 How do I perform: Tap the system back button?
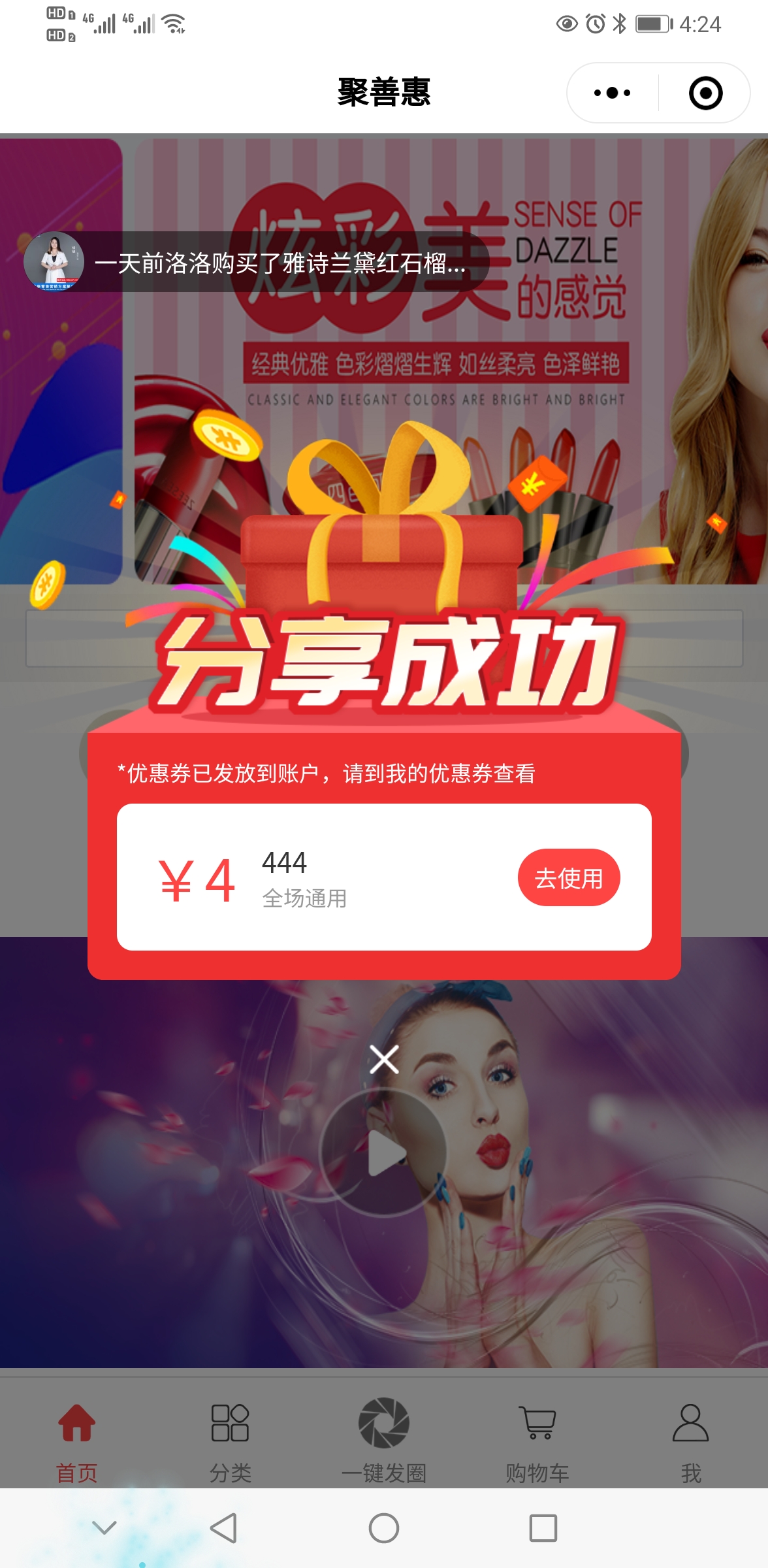pos(223,1528)
